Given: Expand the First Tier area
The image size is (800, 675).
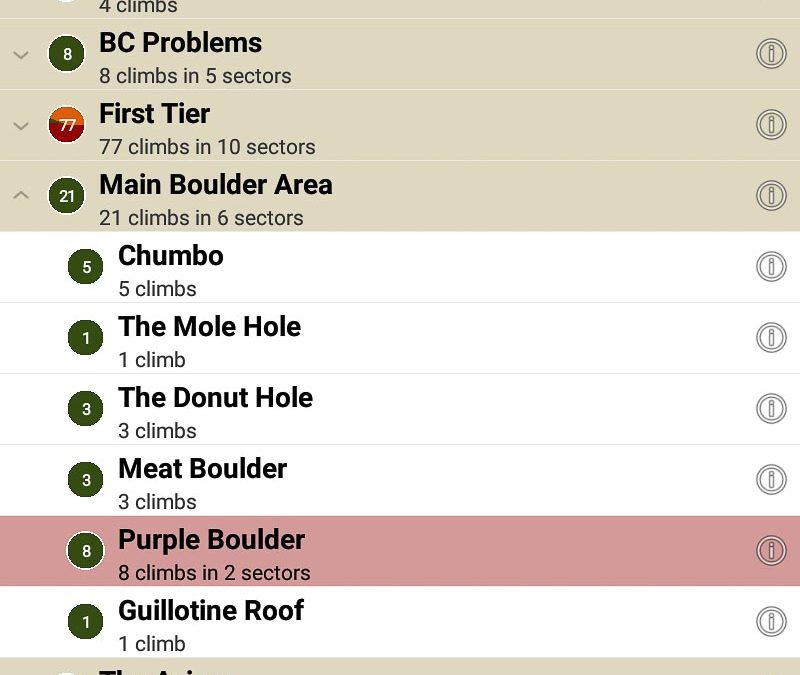Looking at the screenshot, I should point(21,126).
